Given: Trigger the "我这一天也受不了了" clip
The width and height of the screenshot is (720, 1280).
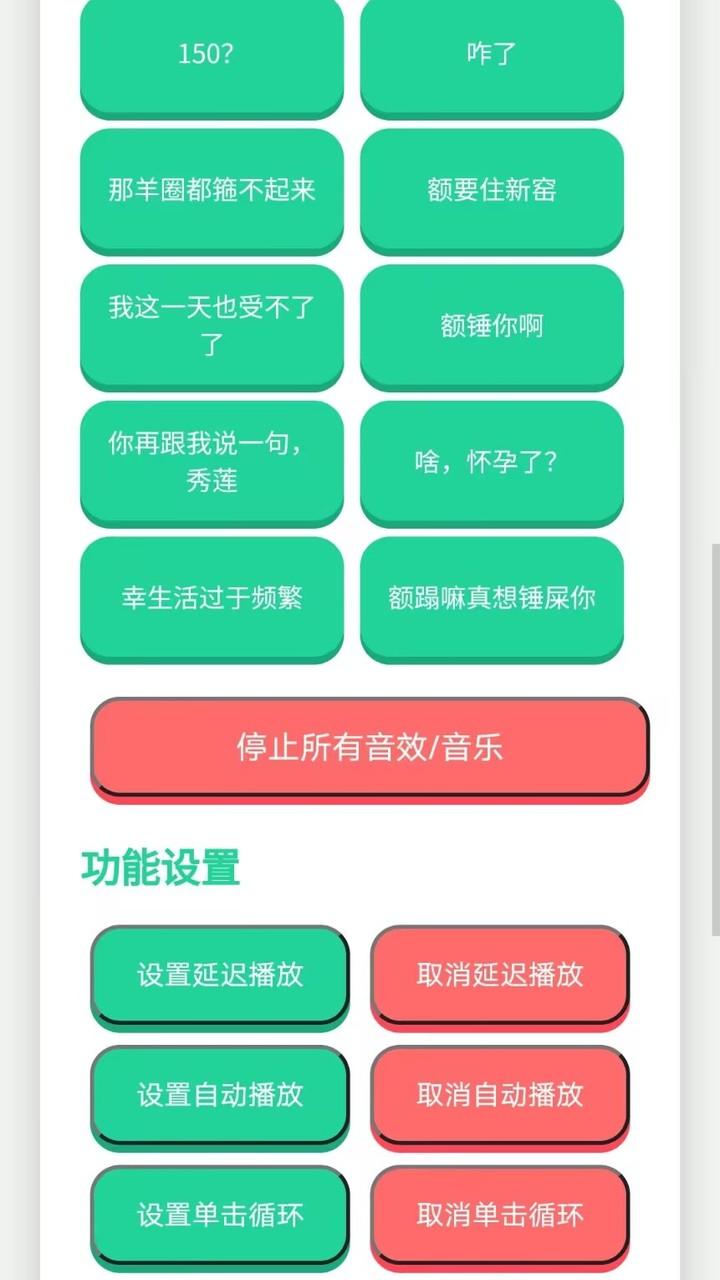Looking at the screenshot, I should click(211, 325).
